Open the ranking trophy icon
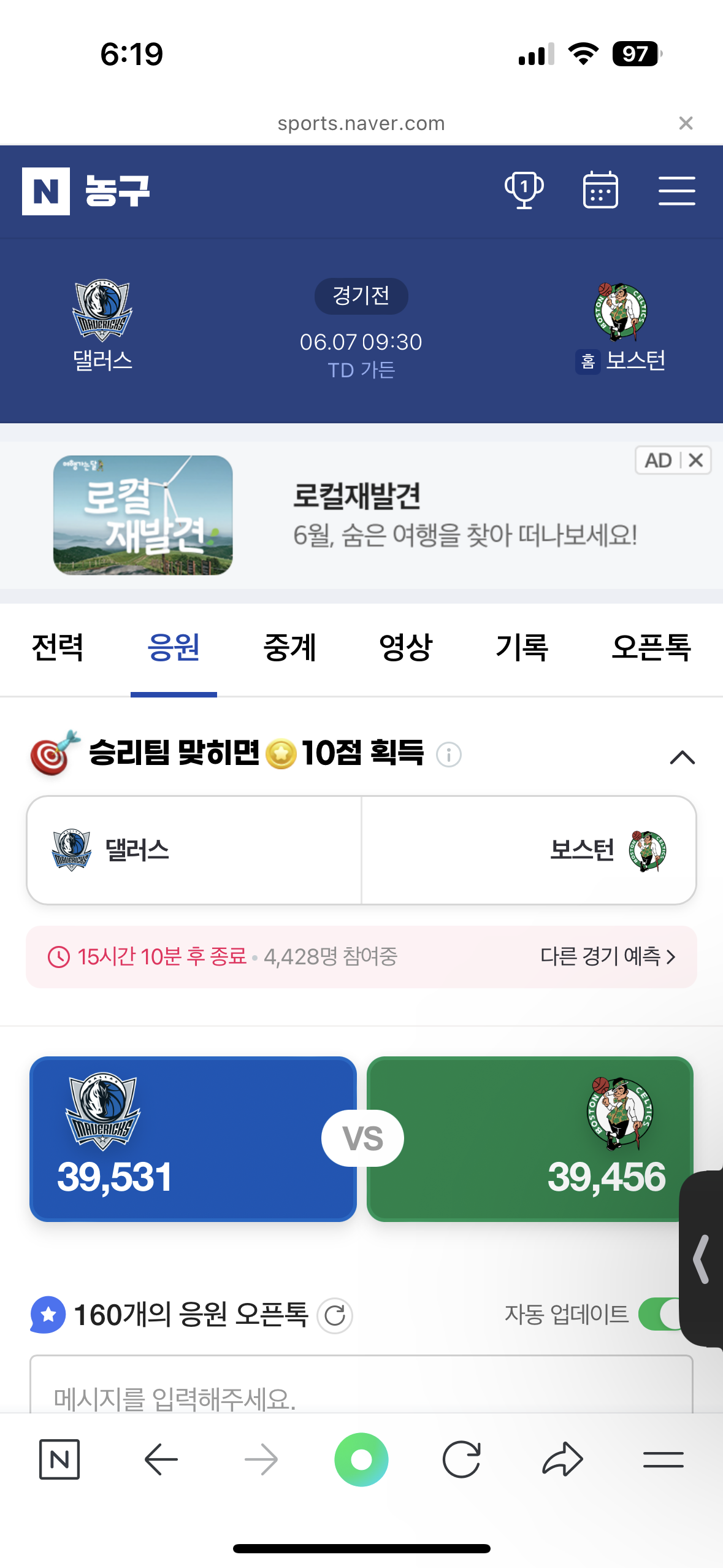The image size is (723, 1568). point(524,191)
